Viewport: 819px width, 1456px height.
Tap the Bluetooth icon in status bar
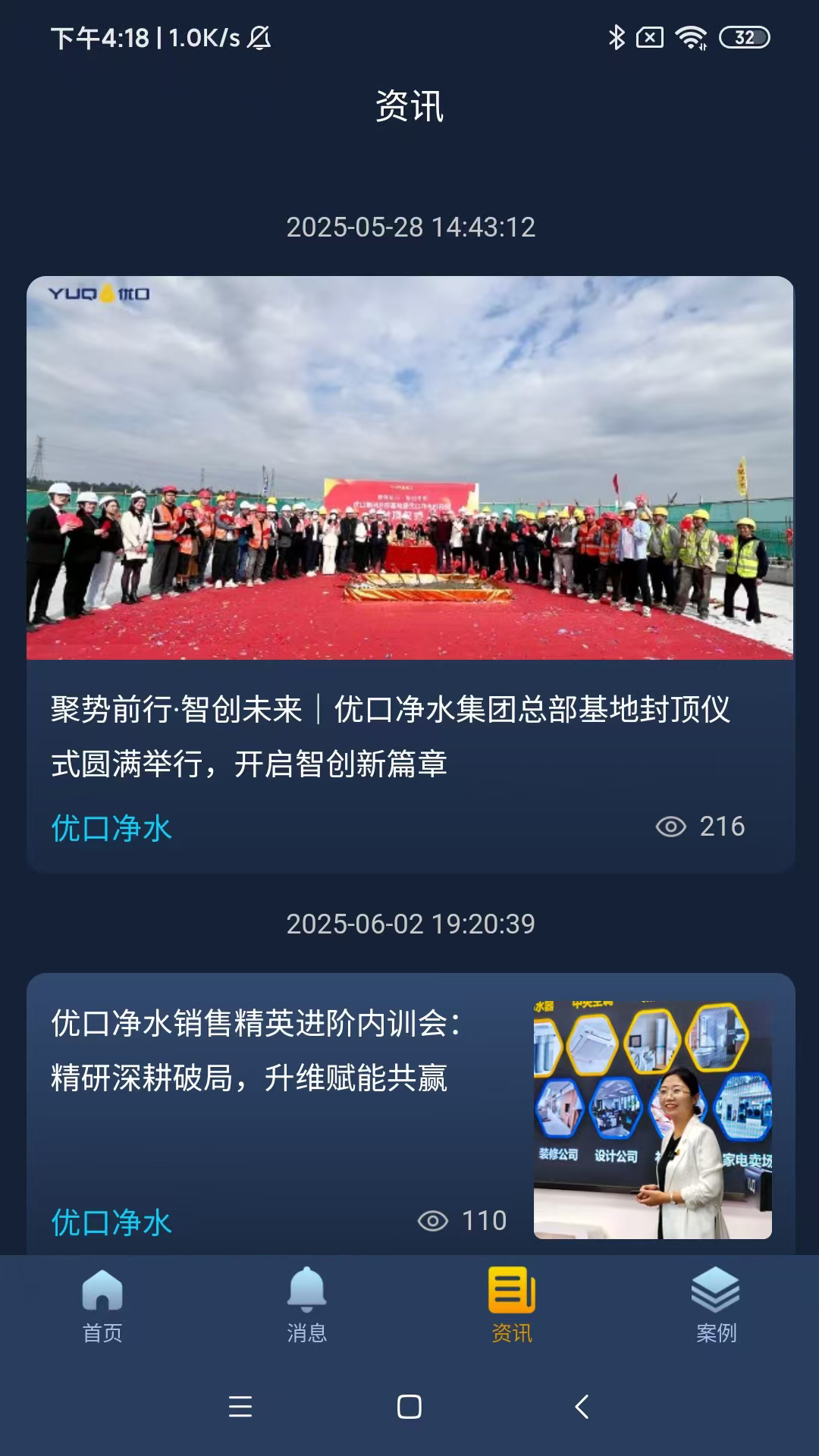click(x=616, y=35)
